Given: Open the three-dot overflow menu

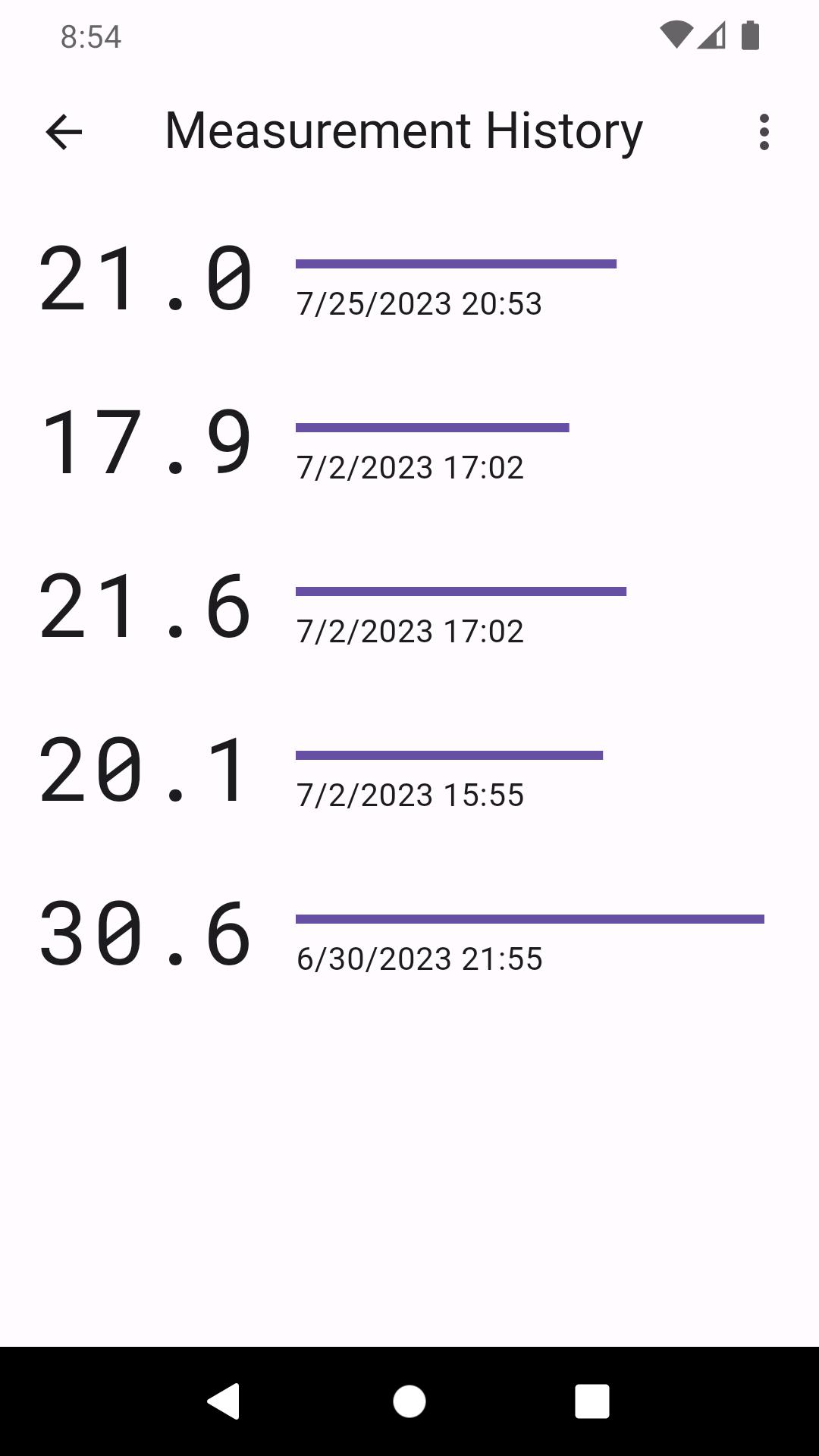Looking at the screenshot, I should (x=764, y=132).
